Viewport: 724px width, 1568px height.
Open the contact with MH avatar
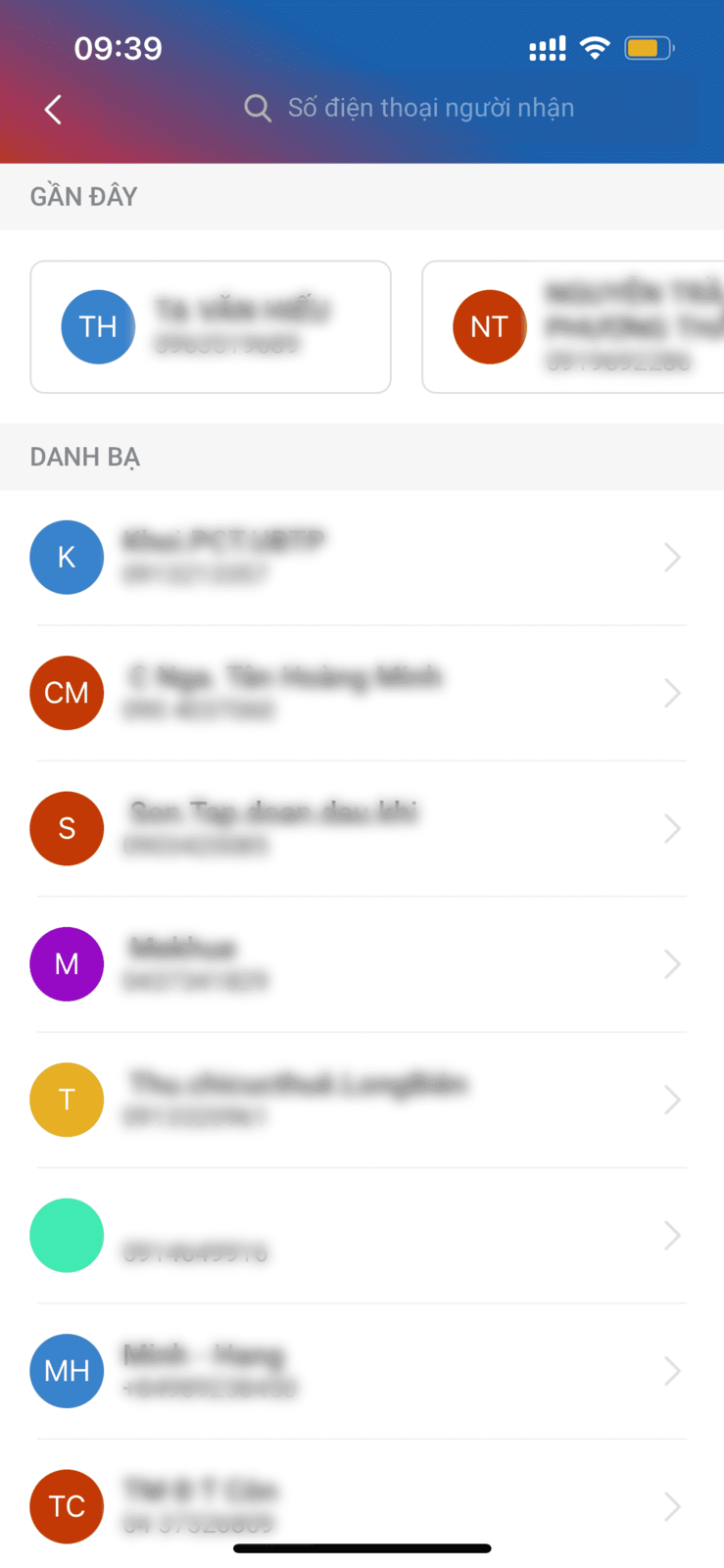point(362,1371)
